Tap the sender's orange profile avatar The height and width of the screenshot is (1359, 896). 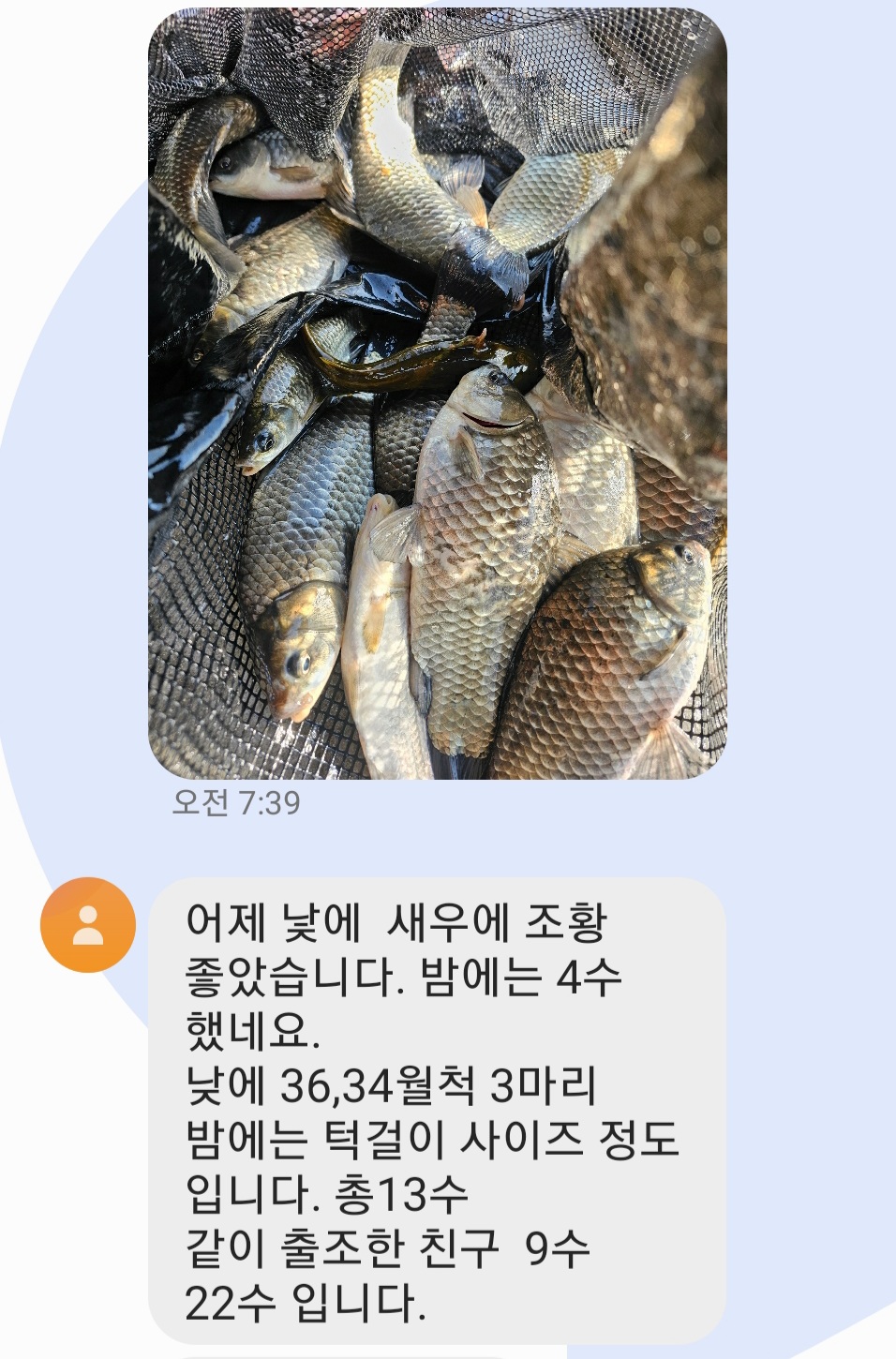[x=88, y=925]
